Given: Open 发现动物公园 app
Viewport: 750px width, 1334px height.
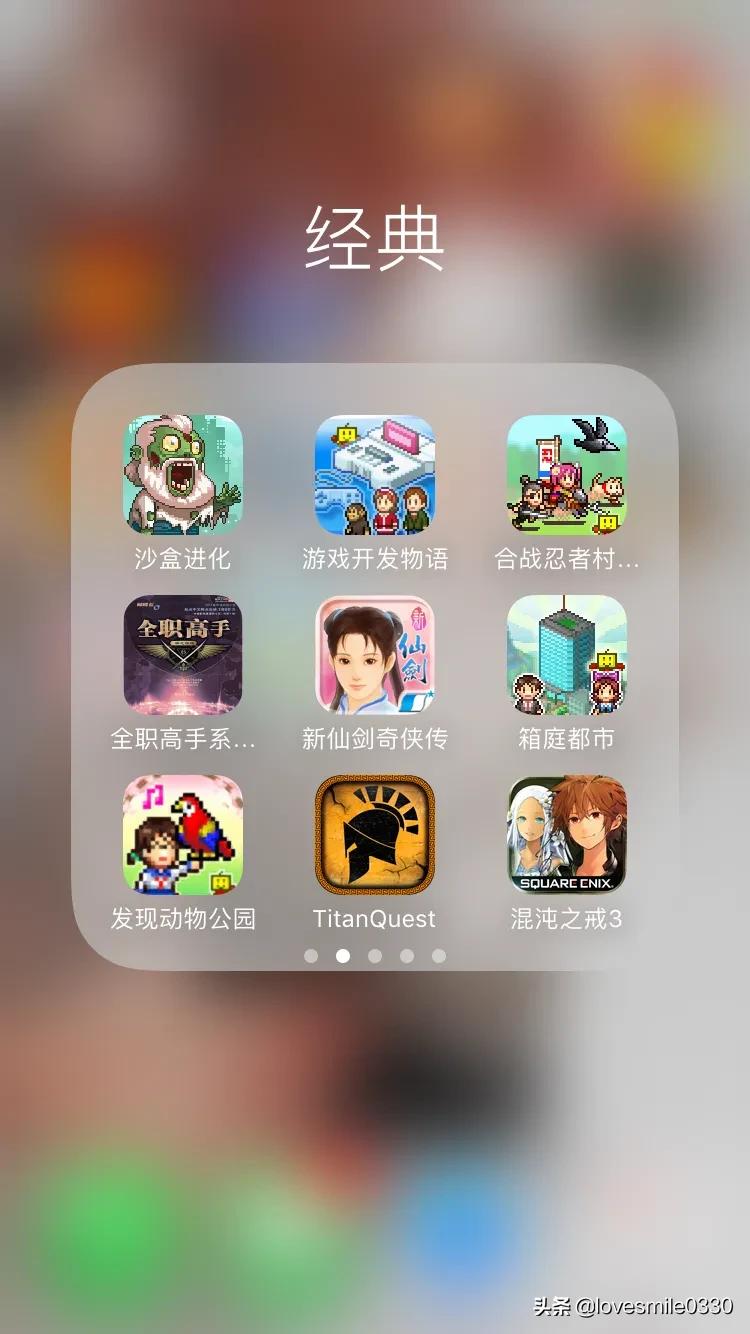Looking at the screenshot, I should 183,835.
